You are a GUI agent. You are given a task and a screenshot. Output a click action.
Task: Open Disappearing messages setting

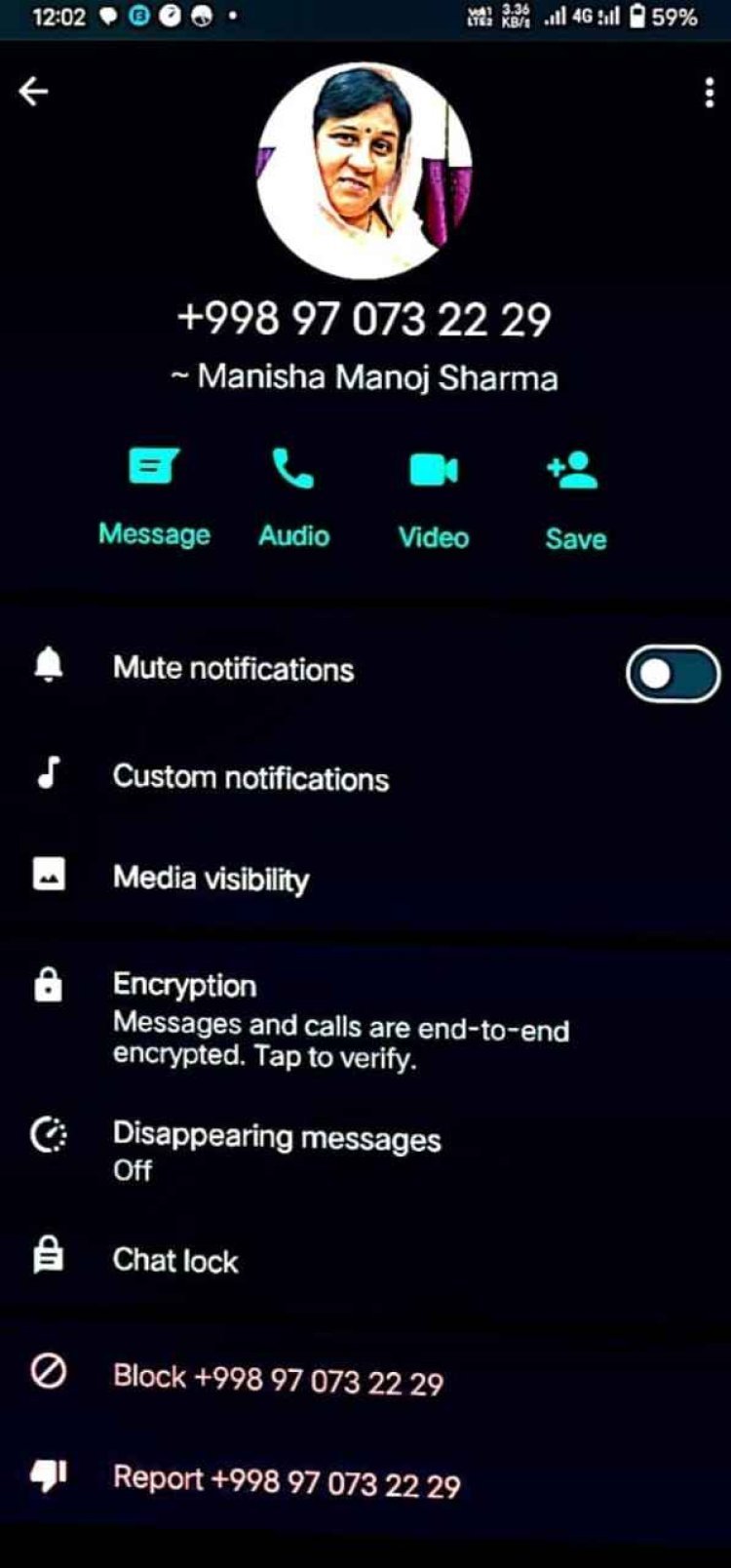coord(276,1151)
